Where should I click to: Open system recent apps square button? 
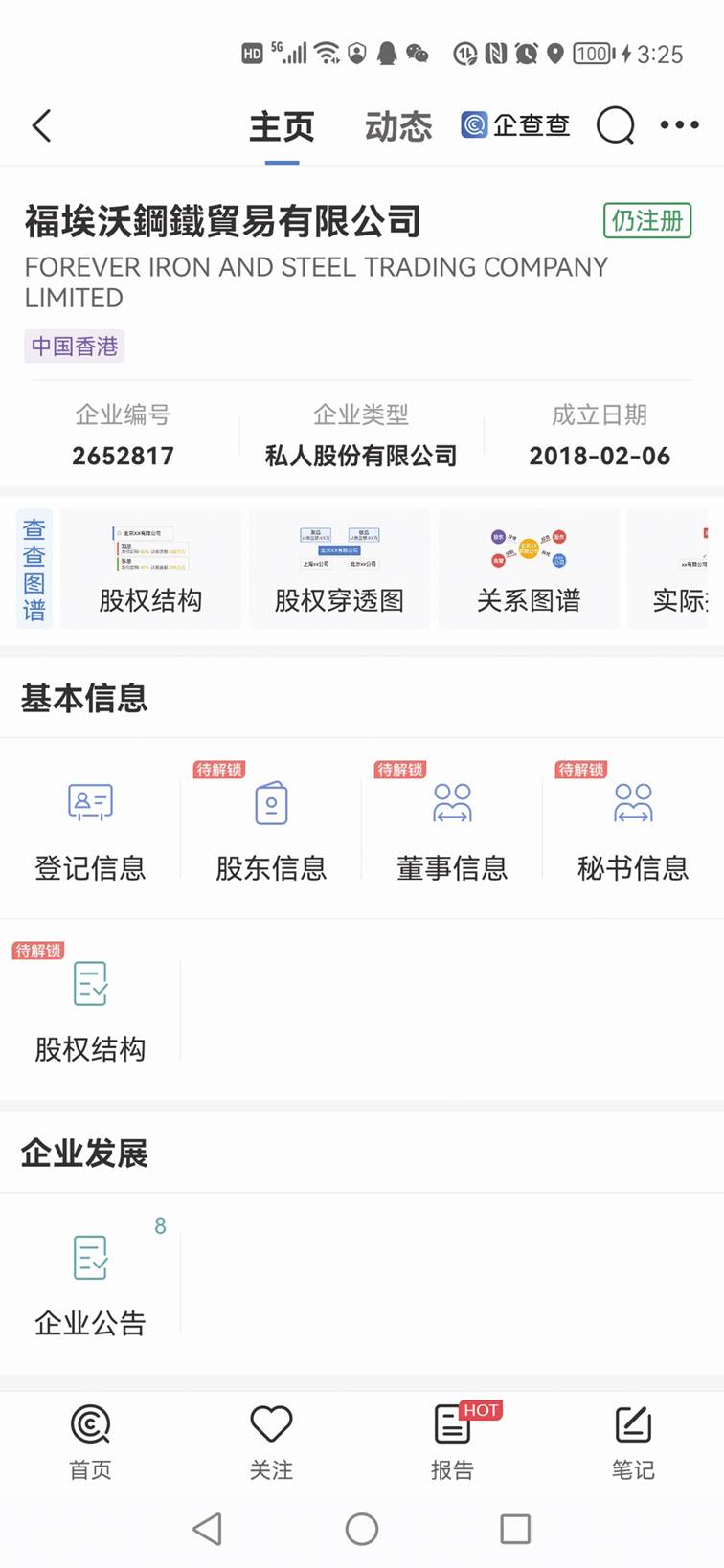click(x=515, y=1529)
